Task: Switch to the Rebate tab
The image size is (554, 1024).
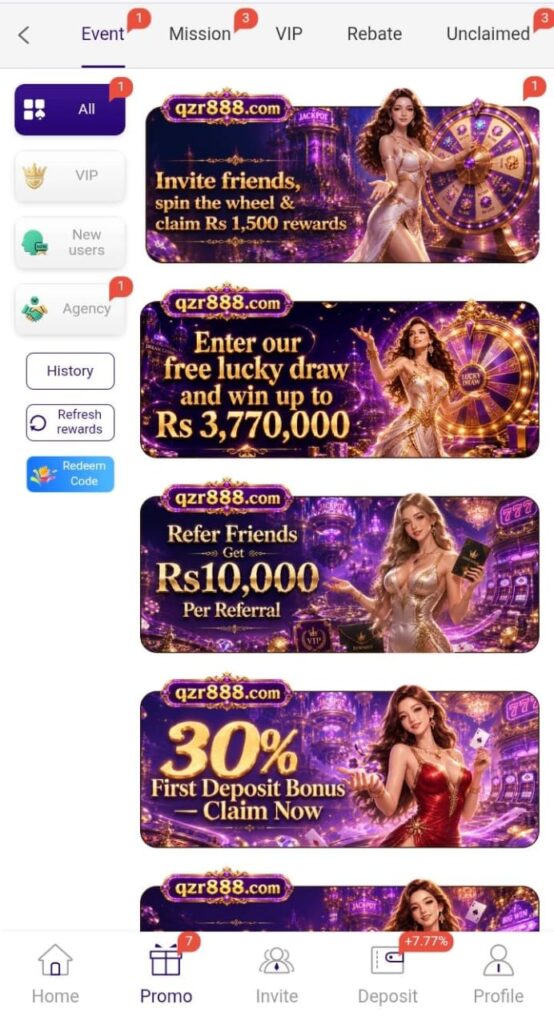Action: coord(374,34)
